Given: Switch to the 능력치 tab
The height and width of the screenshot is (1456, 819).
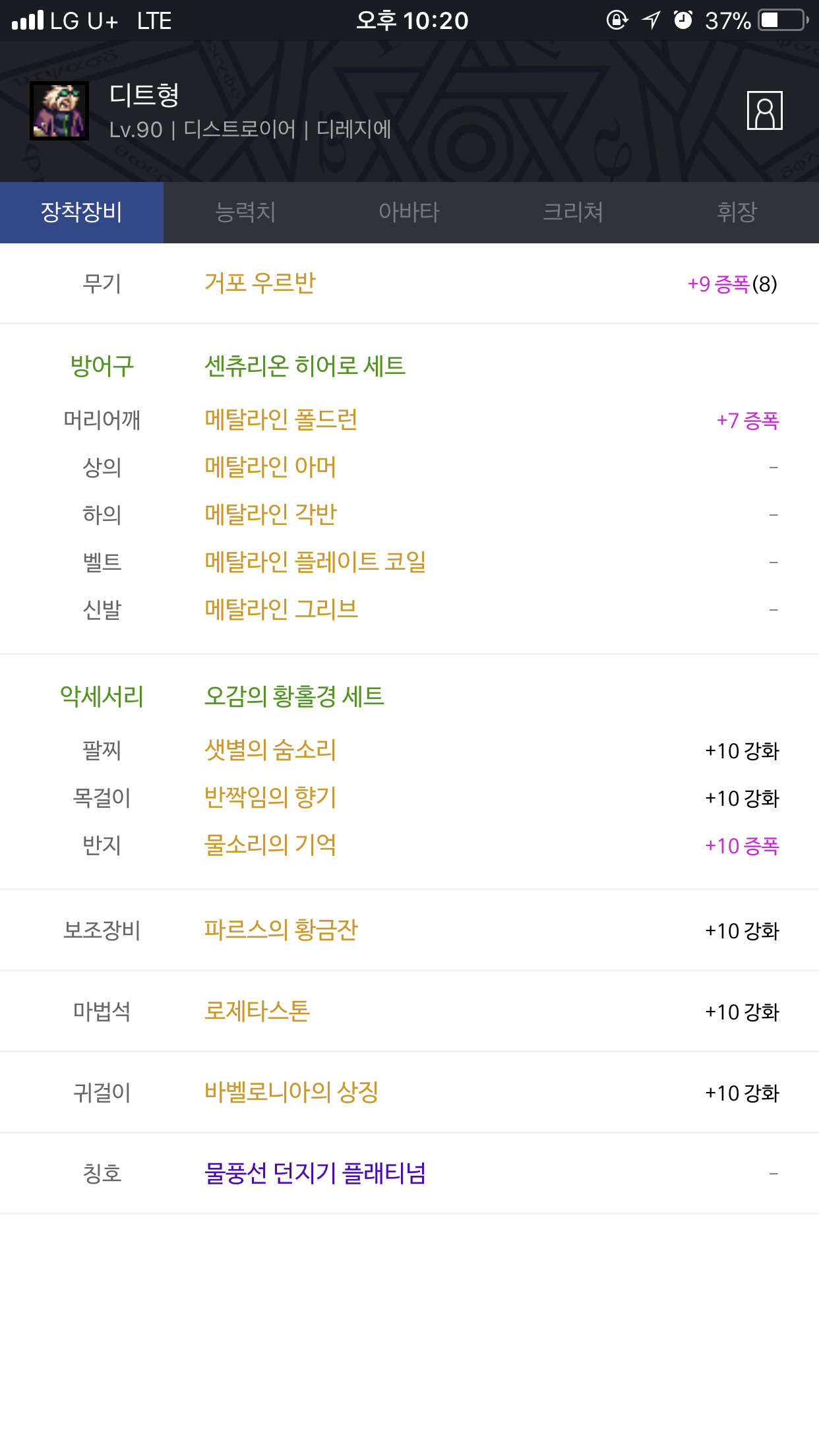Looking at the screenshot, I should 245,212.
